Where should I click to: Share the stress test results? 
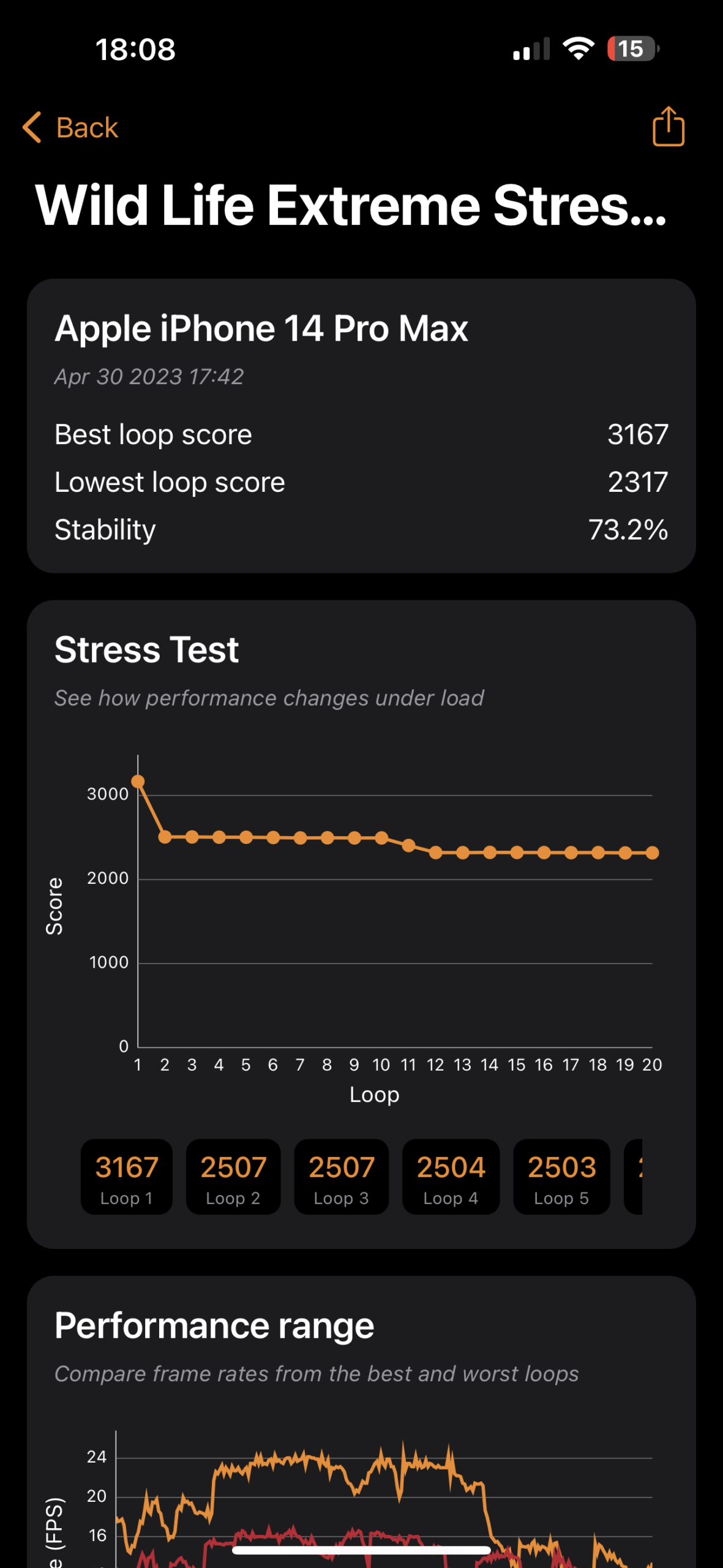click(668, 127)
